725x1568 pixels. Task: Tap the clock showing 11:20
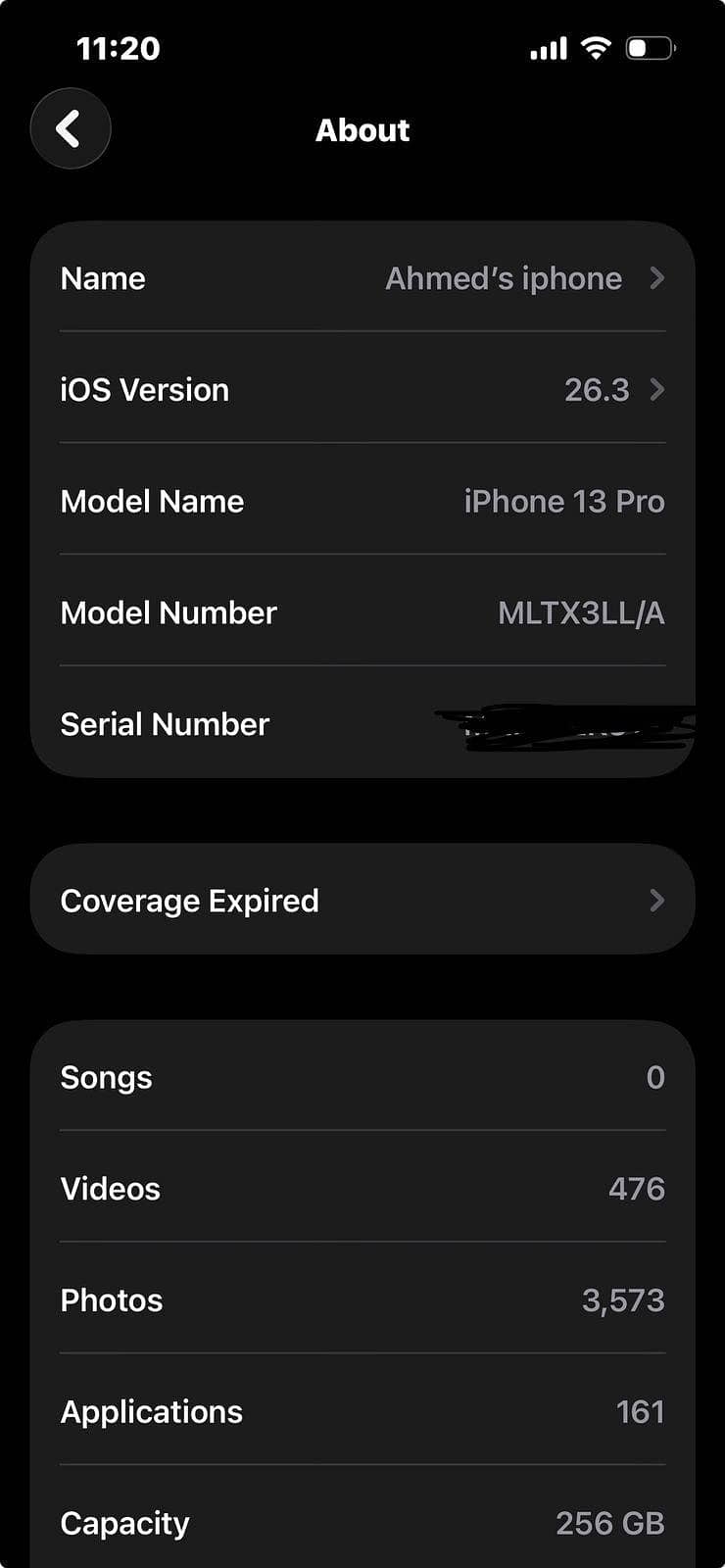click(x=117, y=47)
